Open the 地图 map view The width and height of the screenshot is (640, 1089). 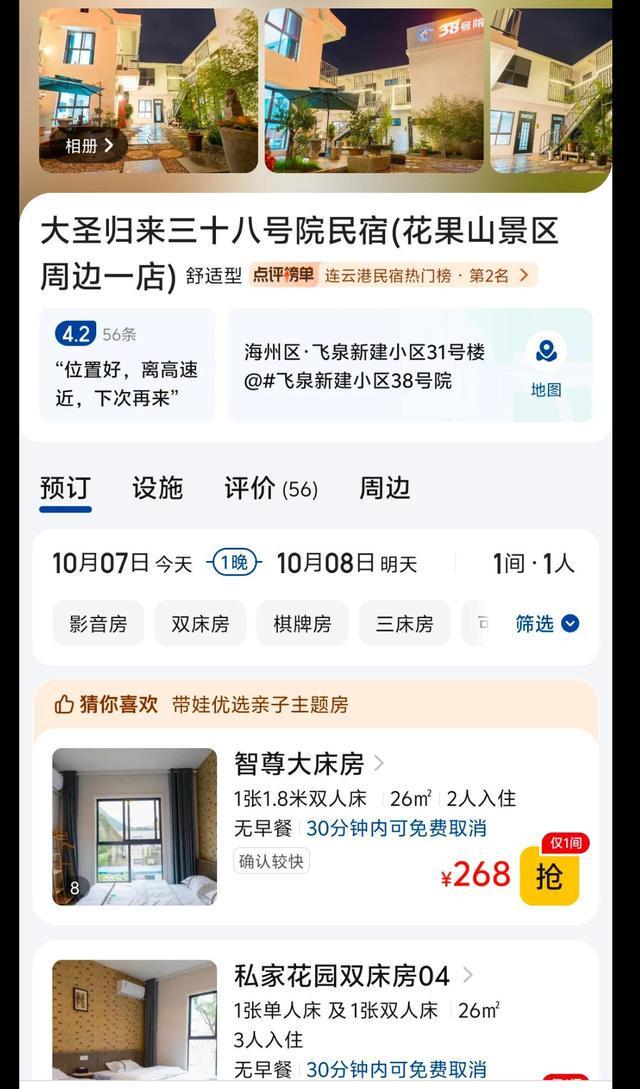click(546, 366)
